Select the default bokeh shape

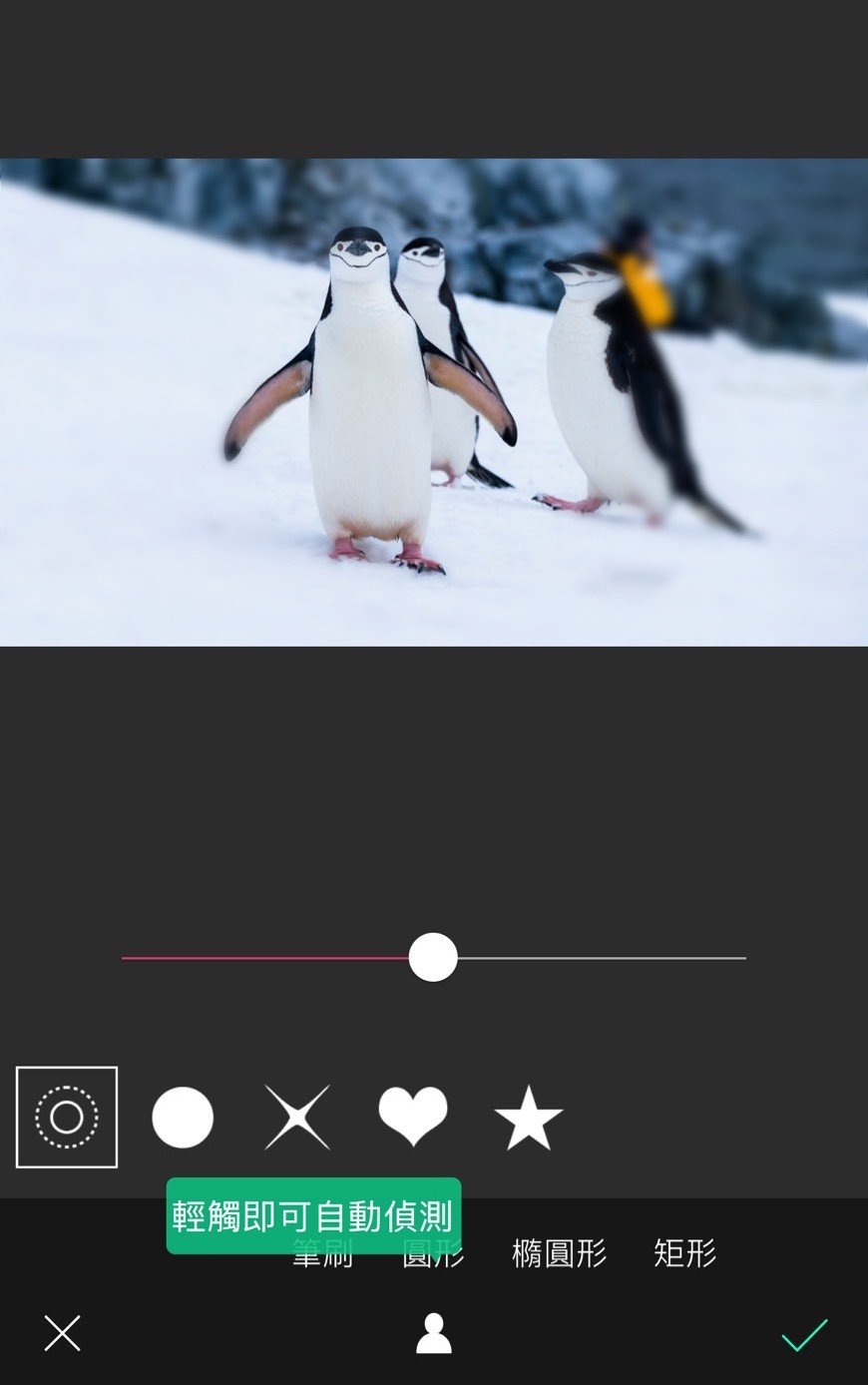click(67, 1117)
